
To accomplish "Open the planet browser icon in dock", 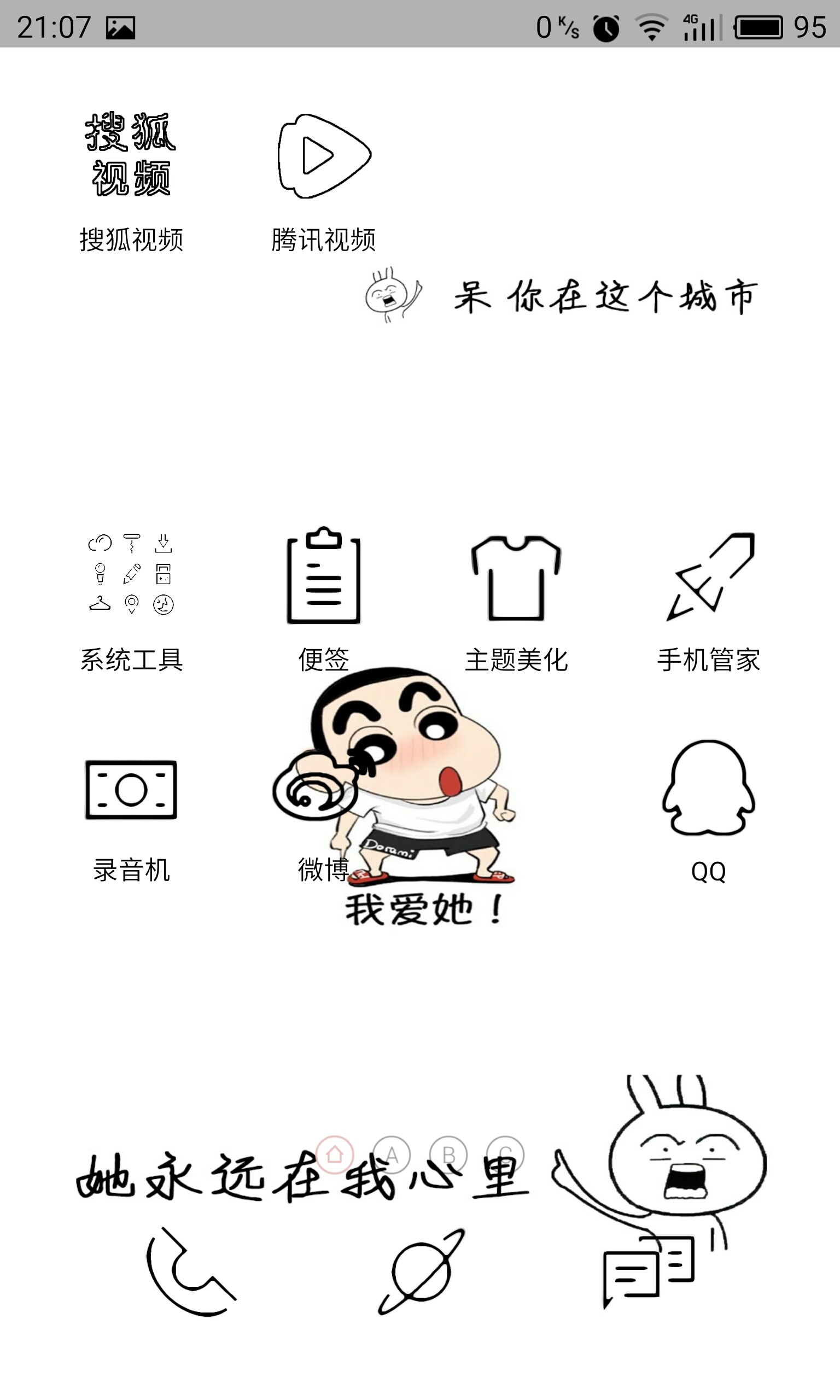I will [x=422, y=1271].
